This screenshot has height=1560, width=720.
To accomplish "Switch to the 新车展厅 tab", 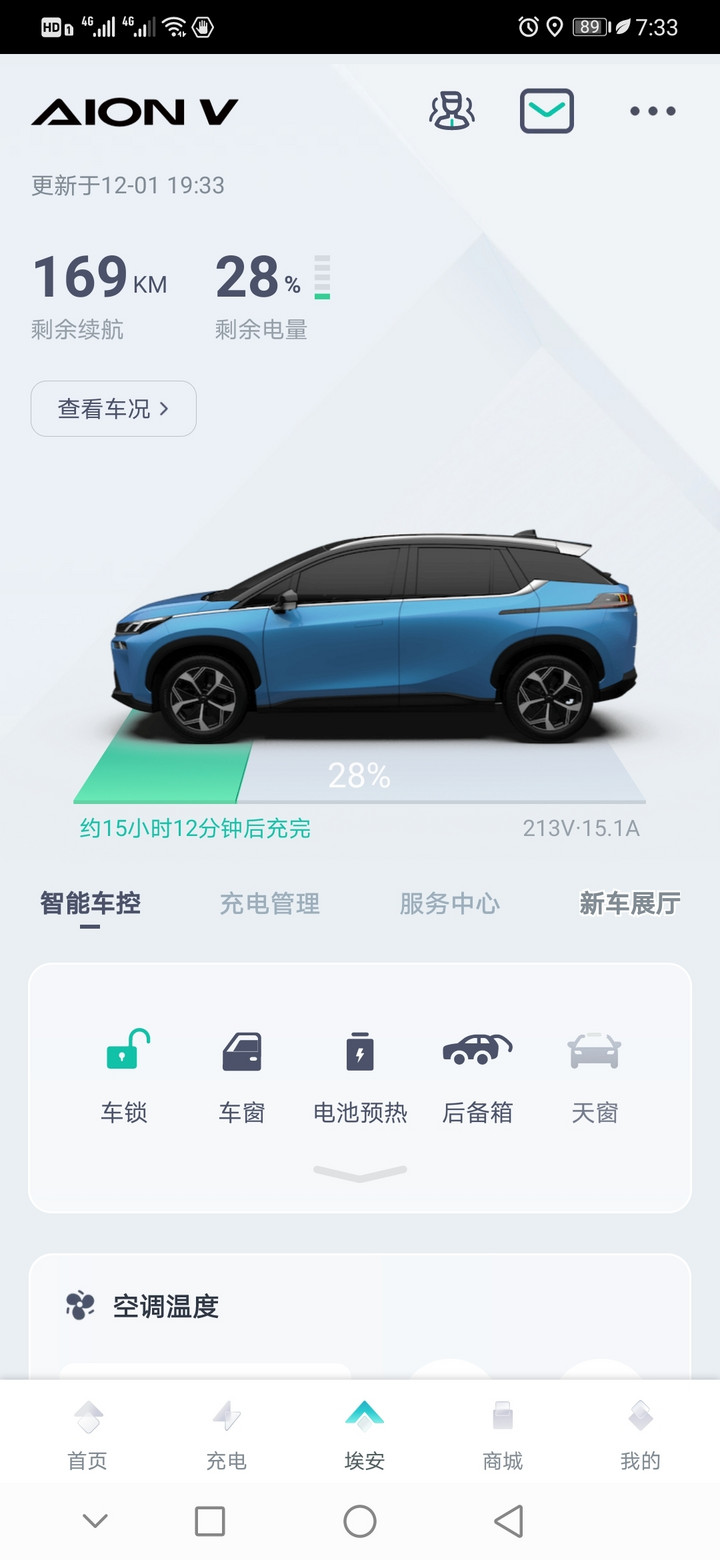I will click(630, 904).
